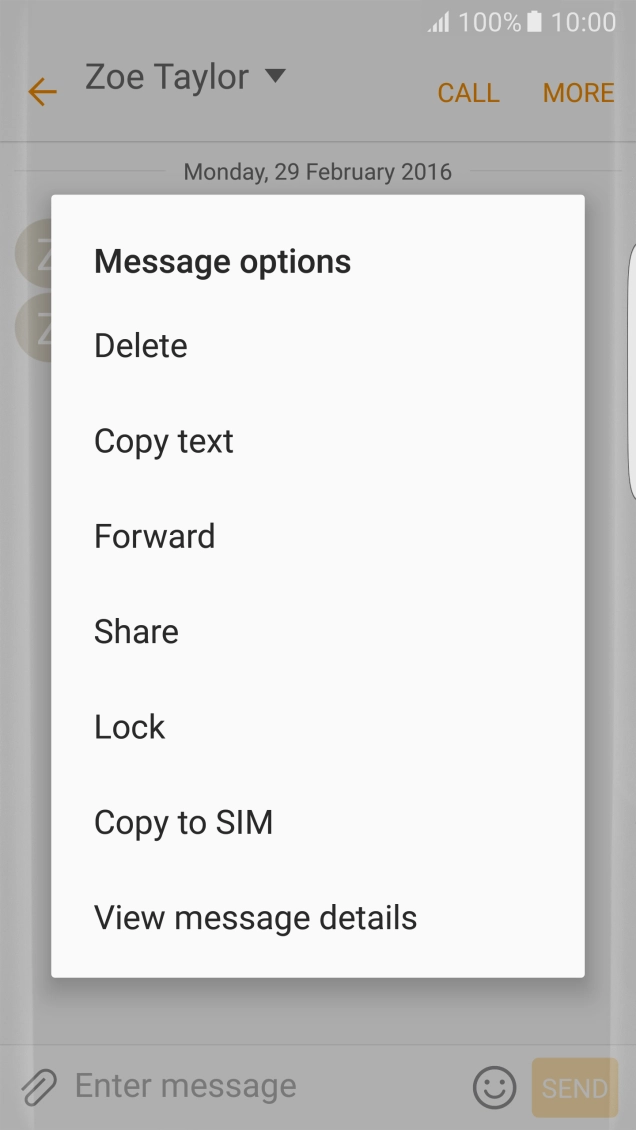Delete the selected message
This screenshot has height=1130, width=636.
141,346
